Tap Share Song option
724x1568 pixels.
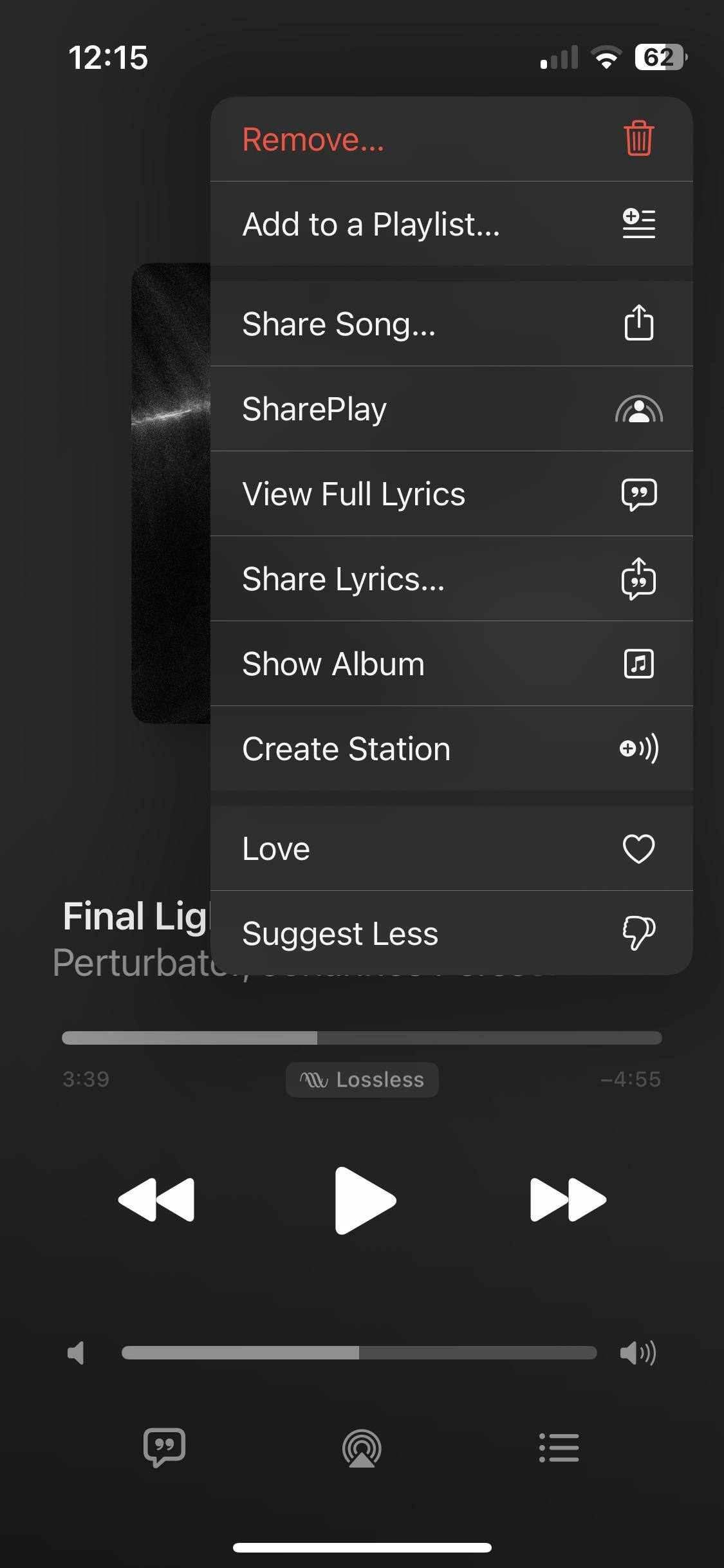[x=450, y=324]
